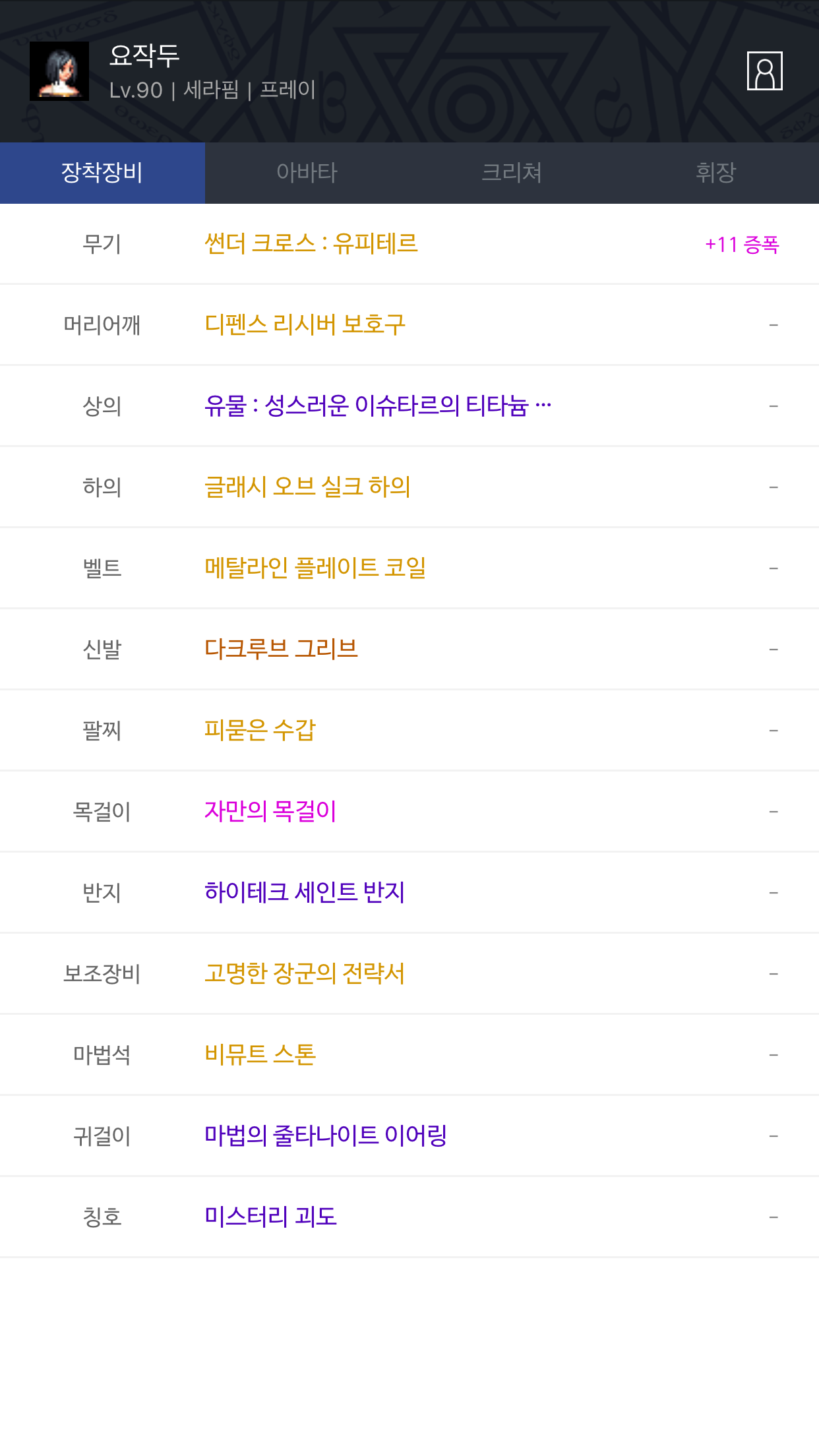Image resolution: width=819 pixels, height=1456 pixels.
Task: View 마법의 줄타나이트 이어링 earring
Action: [x=409, y=1136]
